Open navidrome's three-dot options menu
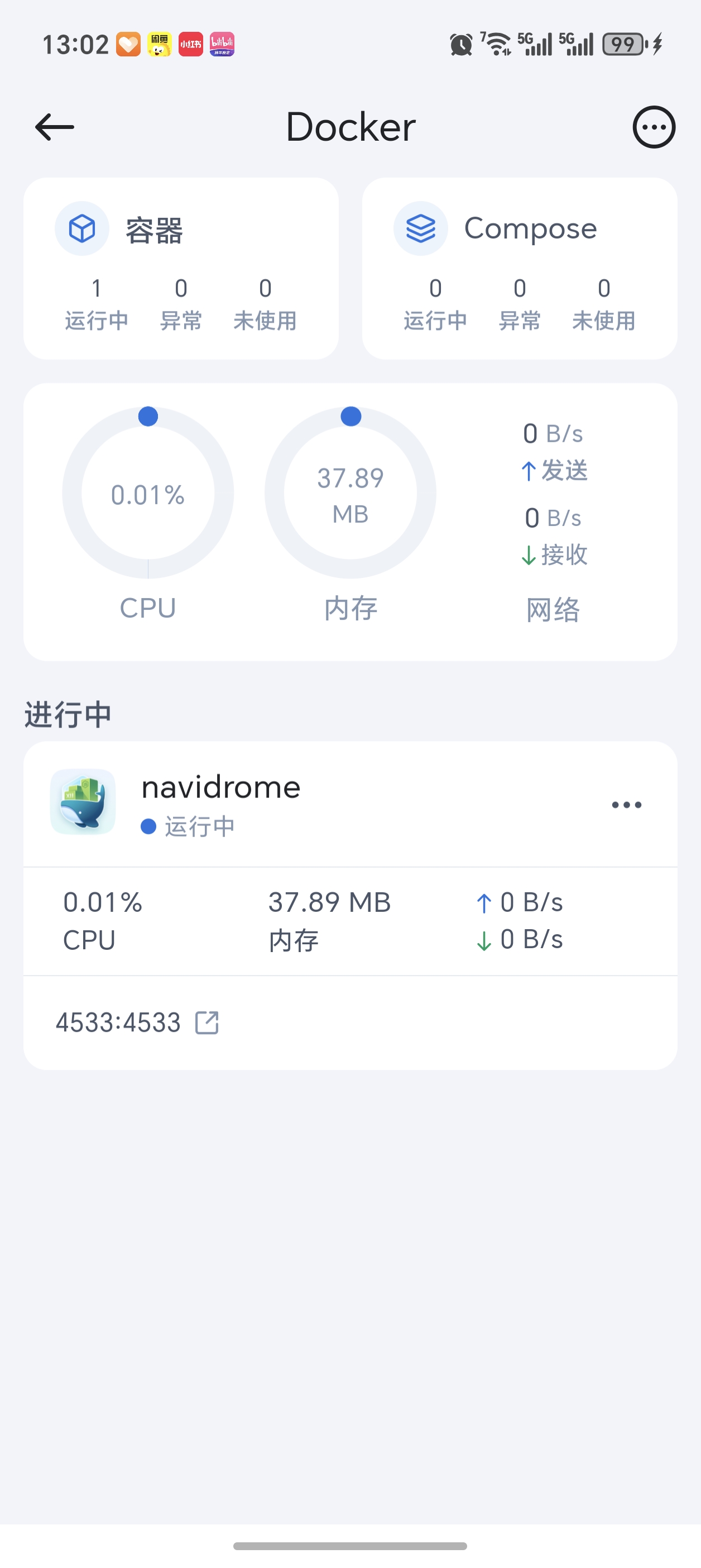The width and height of the screenshot is (701, 1568). (x=627, y=804)
